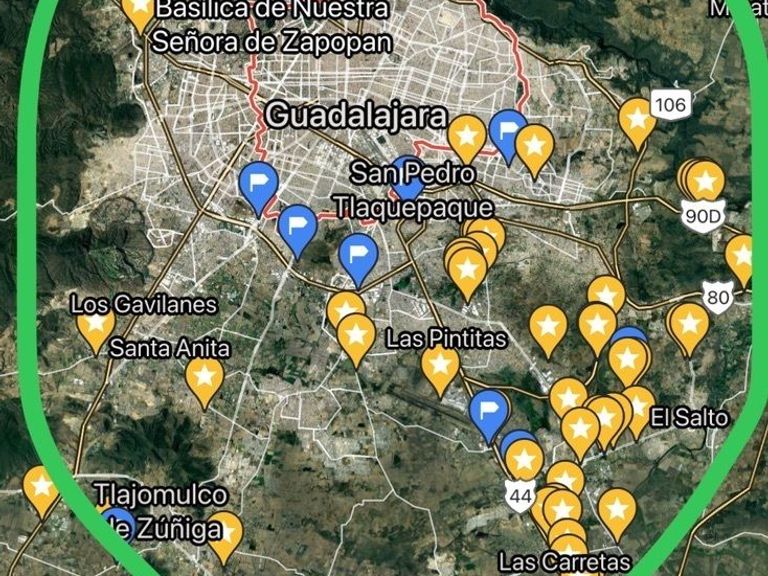Select the starred pin above the 90D marker
The image size is (768, 576).
pos(705,182)
